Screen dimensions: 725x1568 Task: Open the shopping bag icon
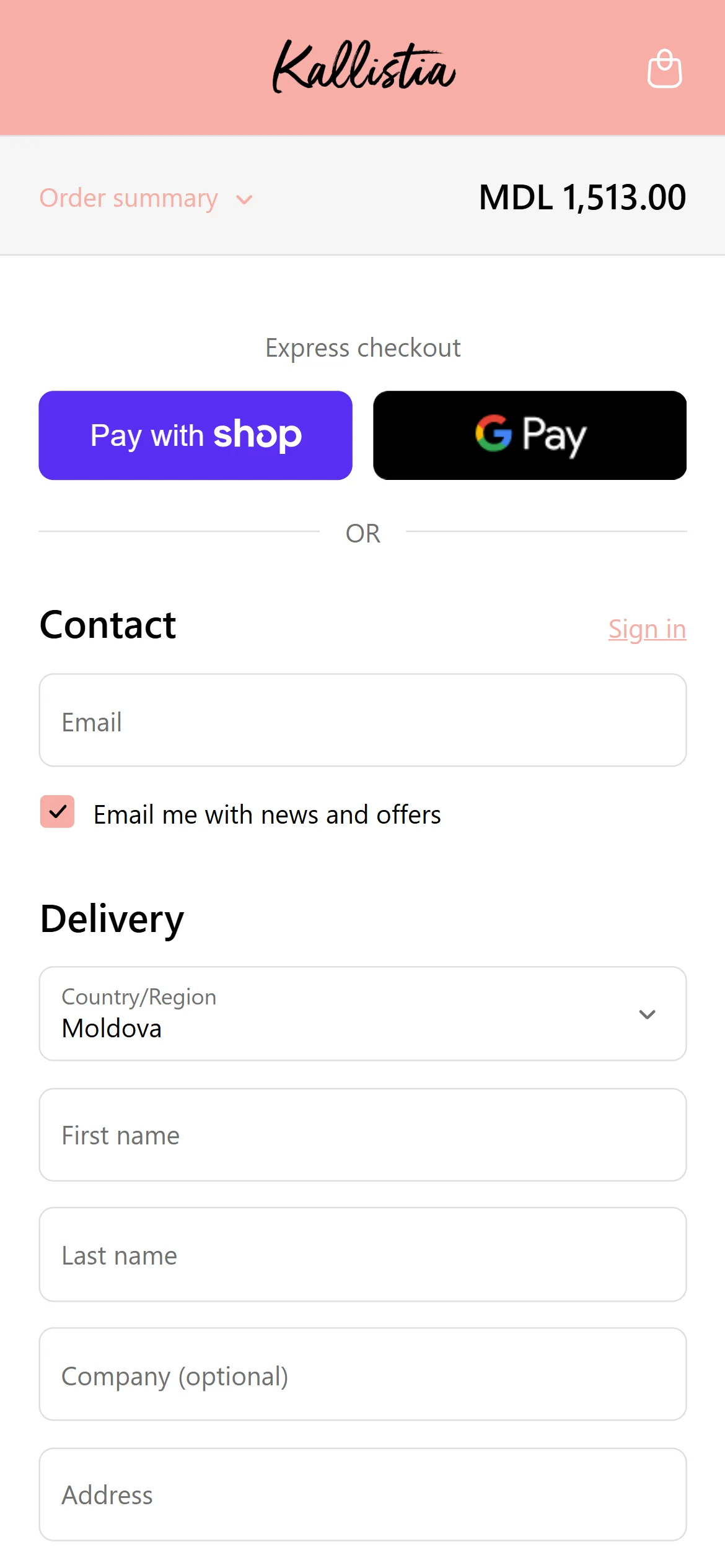664,69
